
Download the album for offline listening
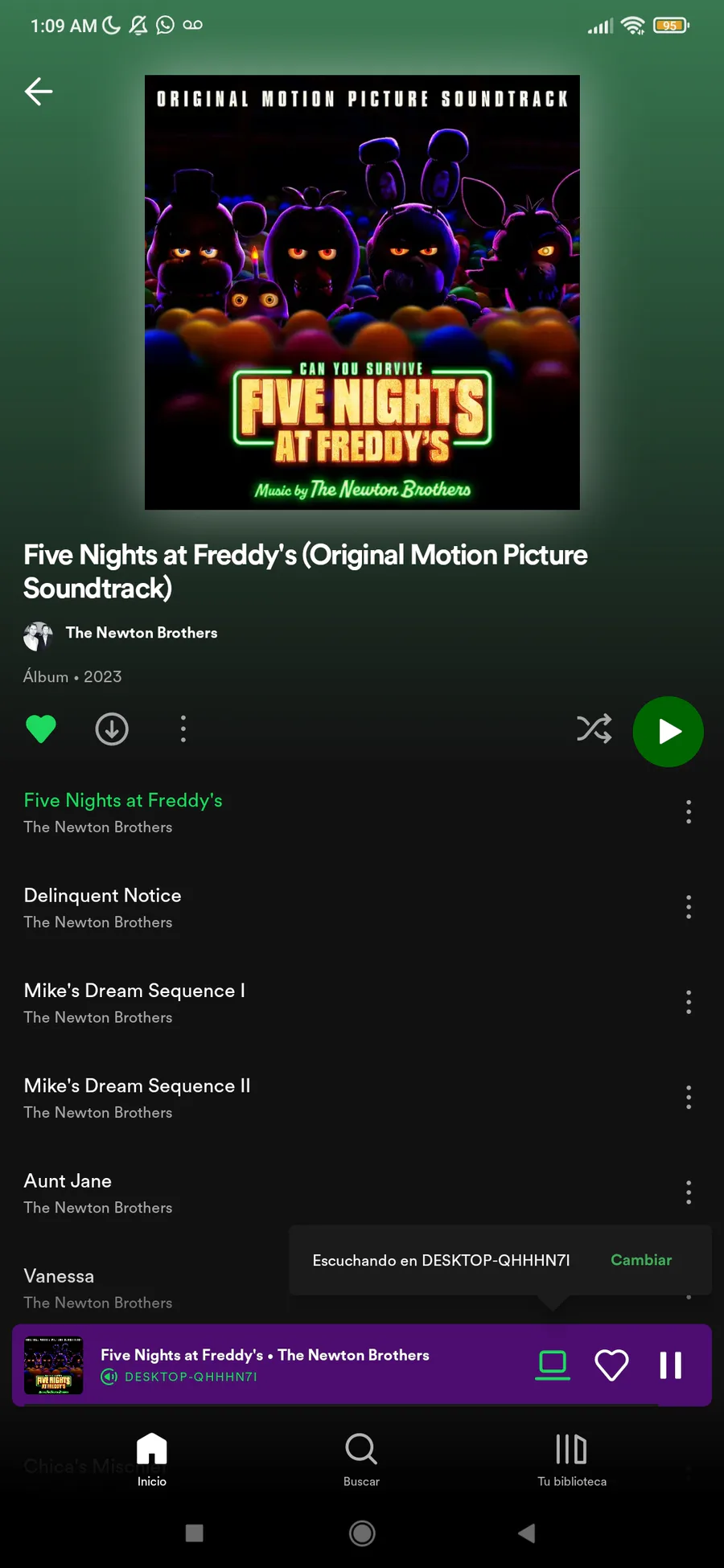[x=112, y=729]
